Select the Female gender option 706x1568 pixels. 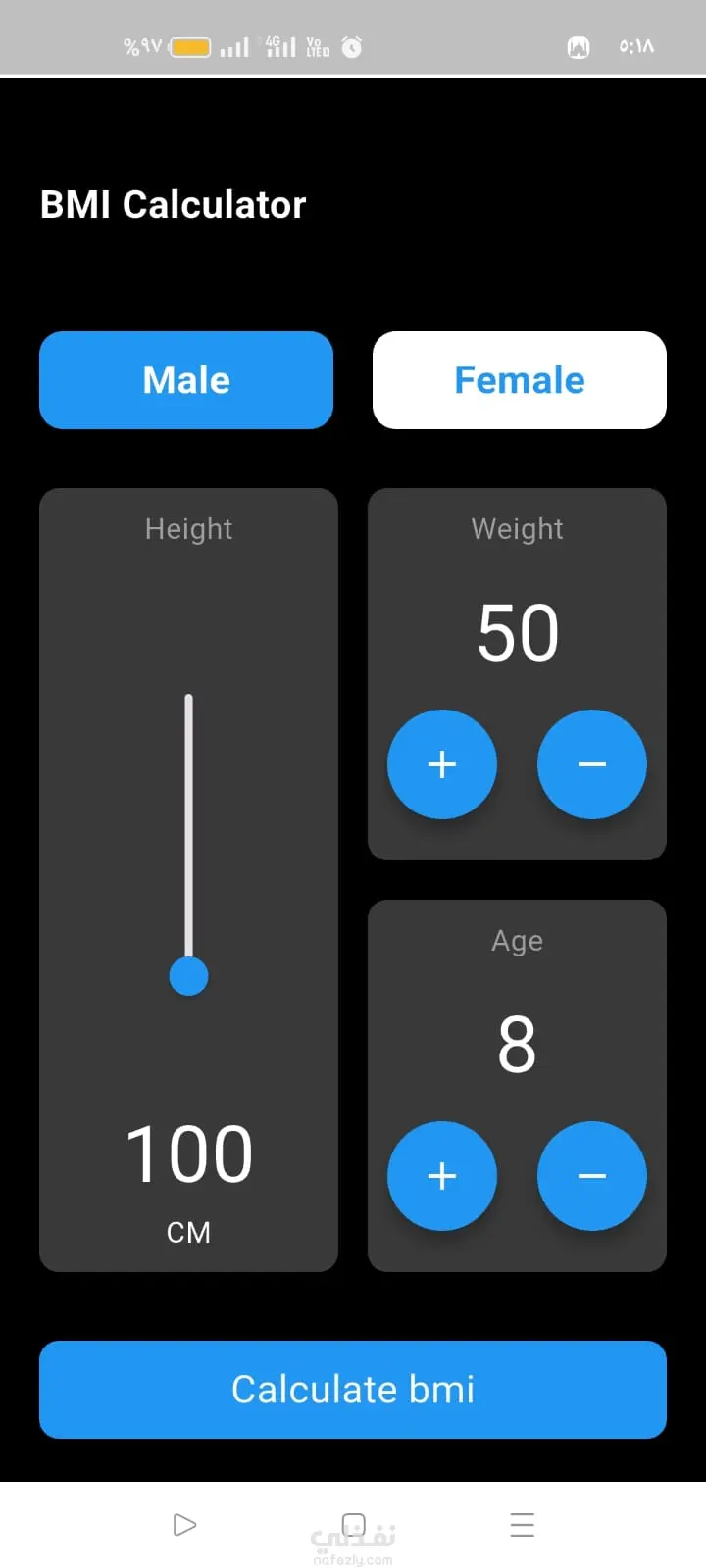coord(519,380)
